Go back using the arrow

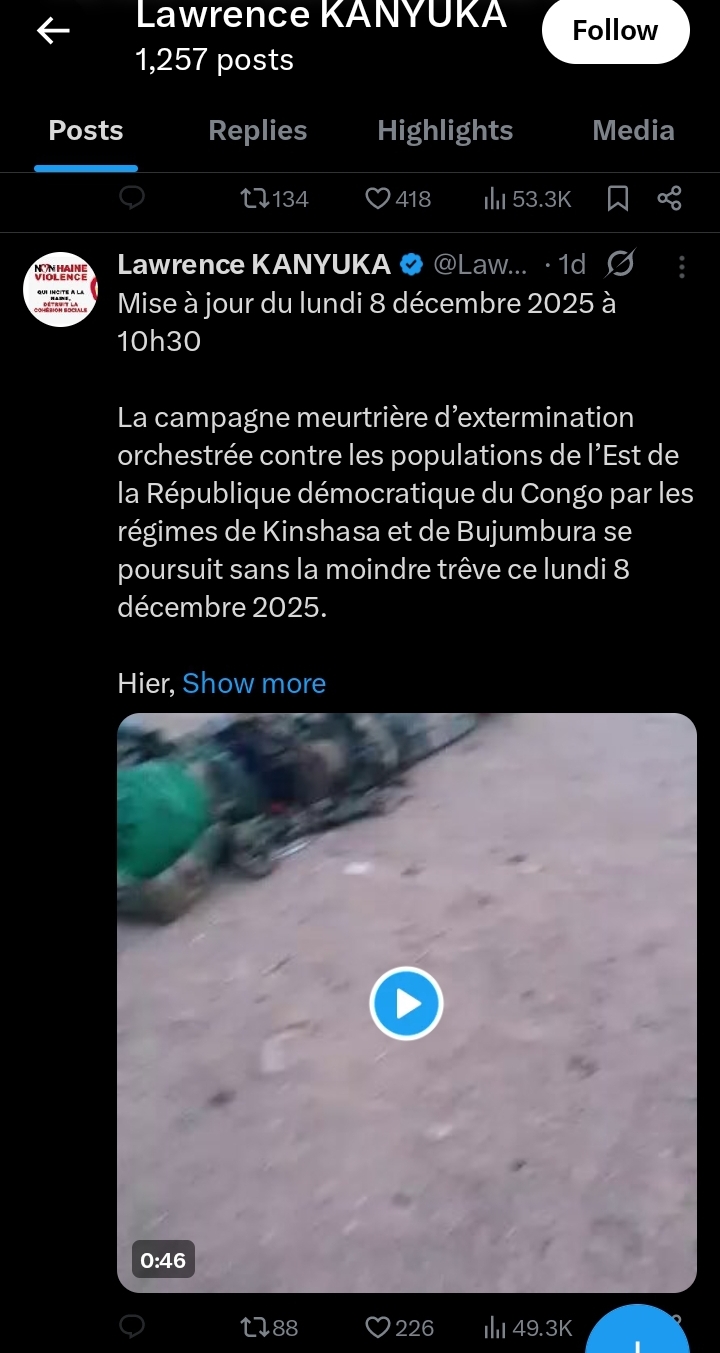(53, 32)
